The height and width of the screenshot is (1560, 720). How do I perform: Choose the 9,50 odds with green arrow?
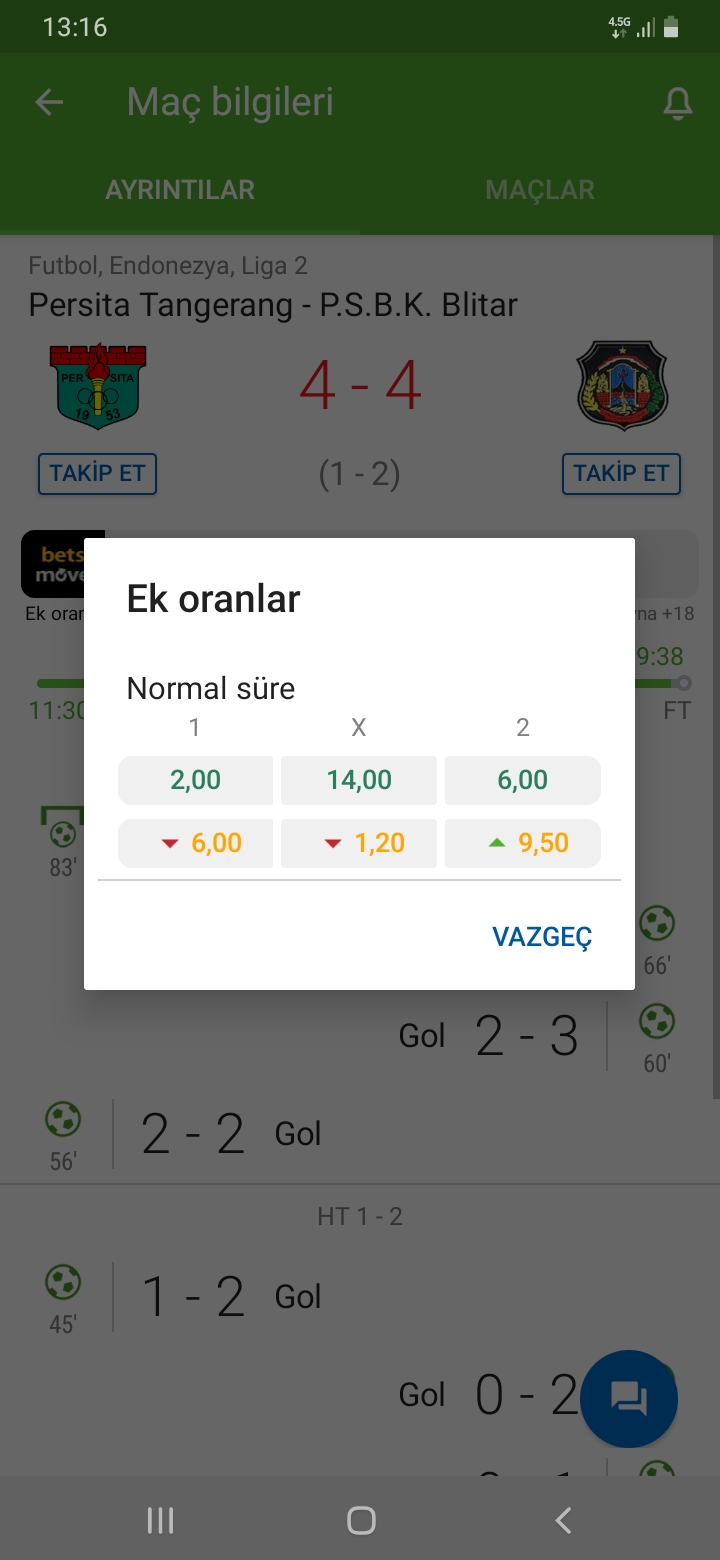pyautogui.click(x=523, y=843)
